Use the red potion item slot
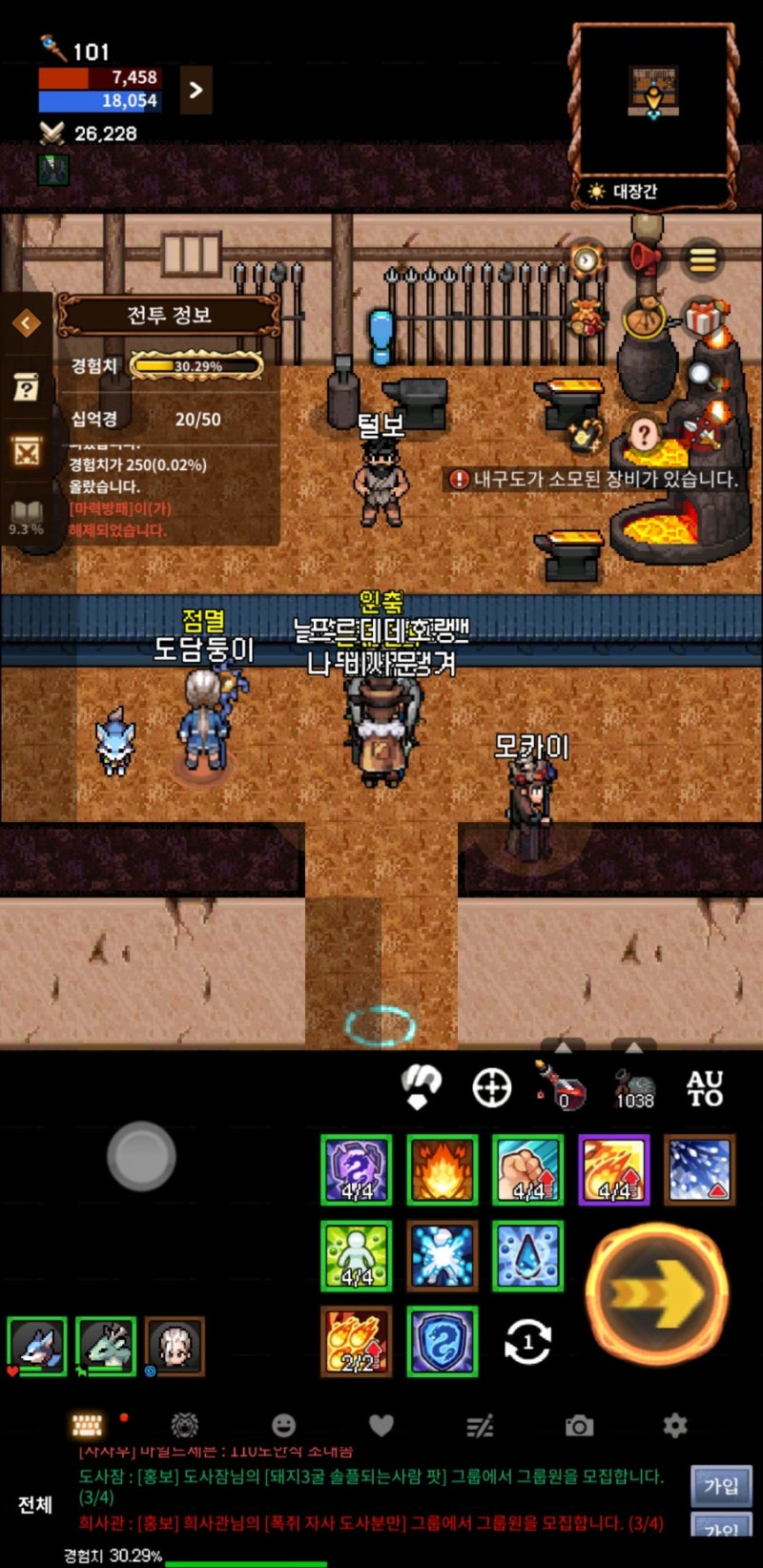Screen dimensions: 763x1568 562,1087
